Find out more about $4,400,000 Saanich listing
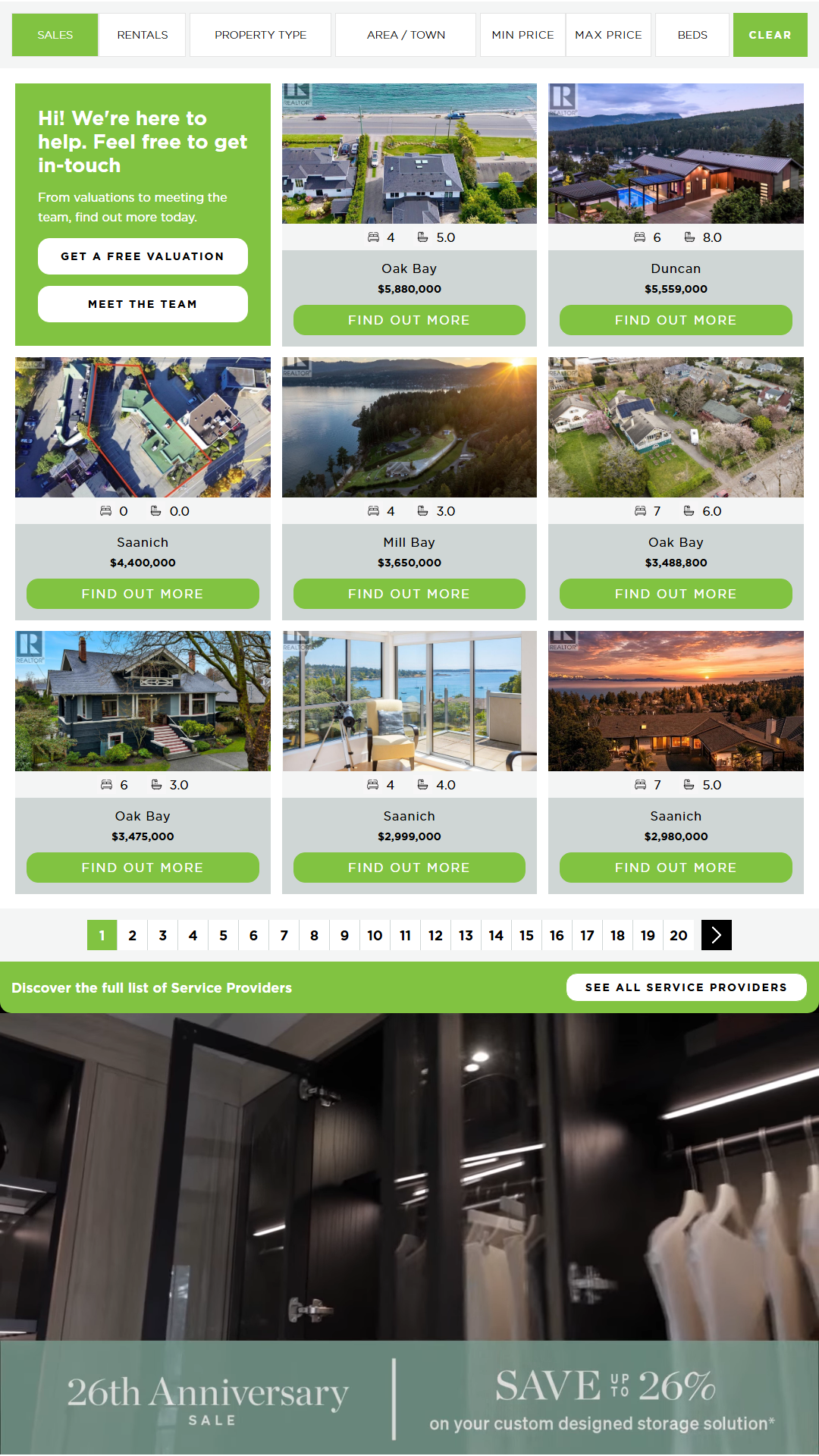819x1456 pixels. (x=143, y=594)
